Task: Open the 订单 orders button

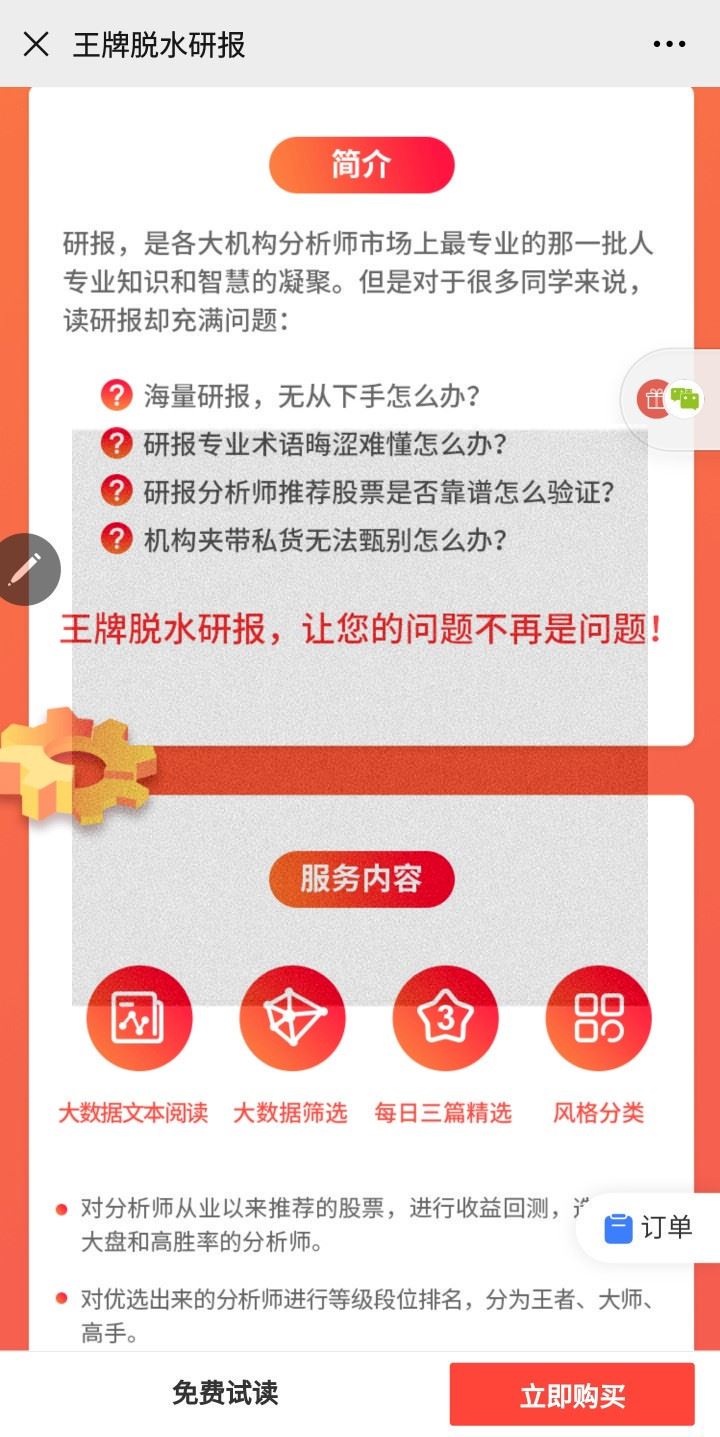Action: coord(649,1227)
